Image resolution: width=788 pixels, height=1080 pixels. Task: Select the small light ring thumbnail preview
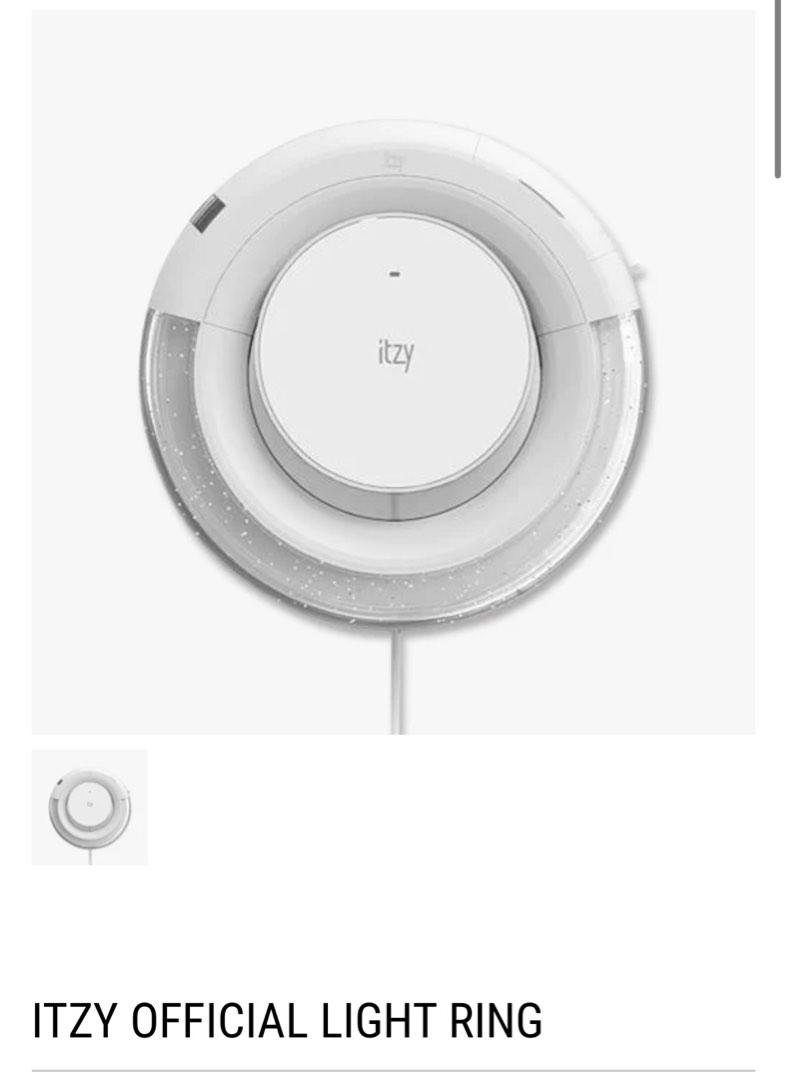point(90,807)
